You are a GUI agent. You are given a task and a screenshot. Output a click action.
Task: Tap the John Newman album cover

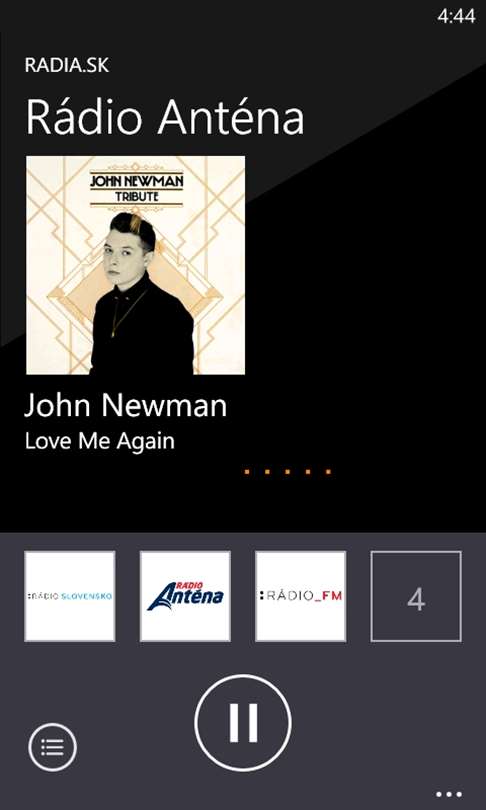point(135,265)
